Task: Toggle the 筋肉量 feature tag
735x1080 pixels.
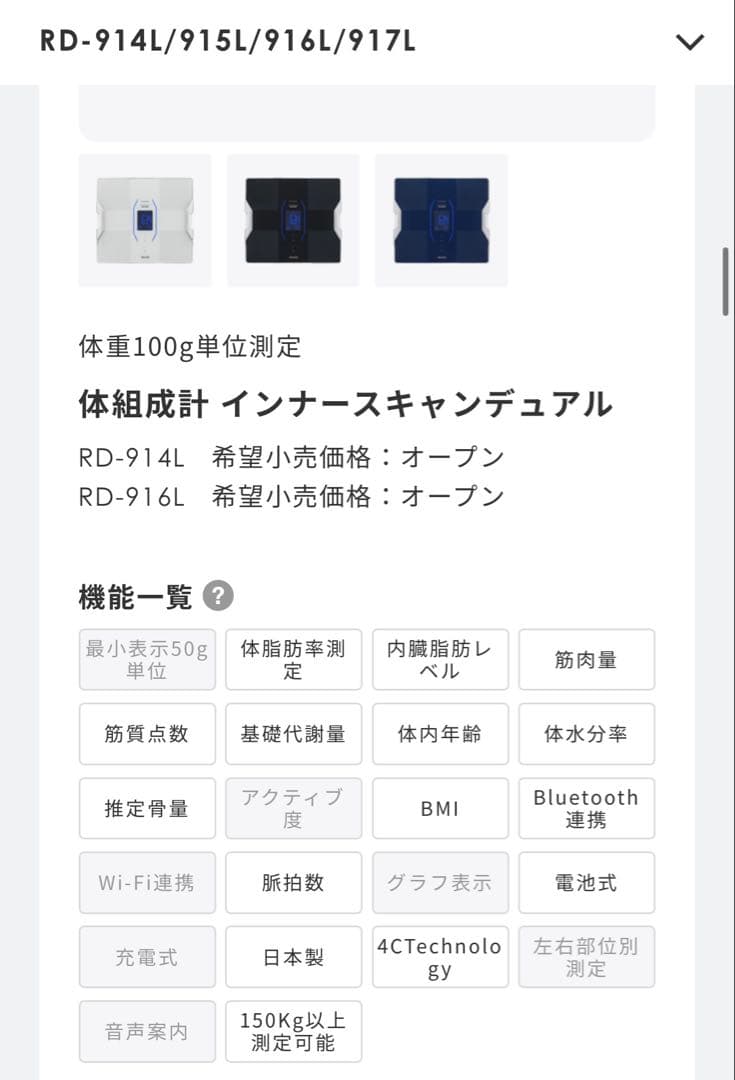Action: pyautogui.click(x=587, y=660)
